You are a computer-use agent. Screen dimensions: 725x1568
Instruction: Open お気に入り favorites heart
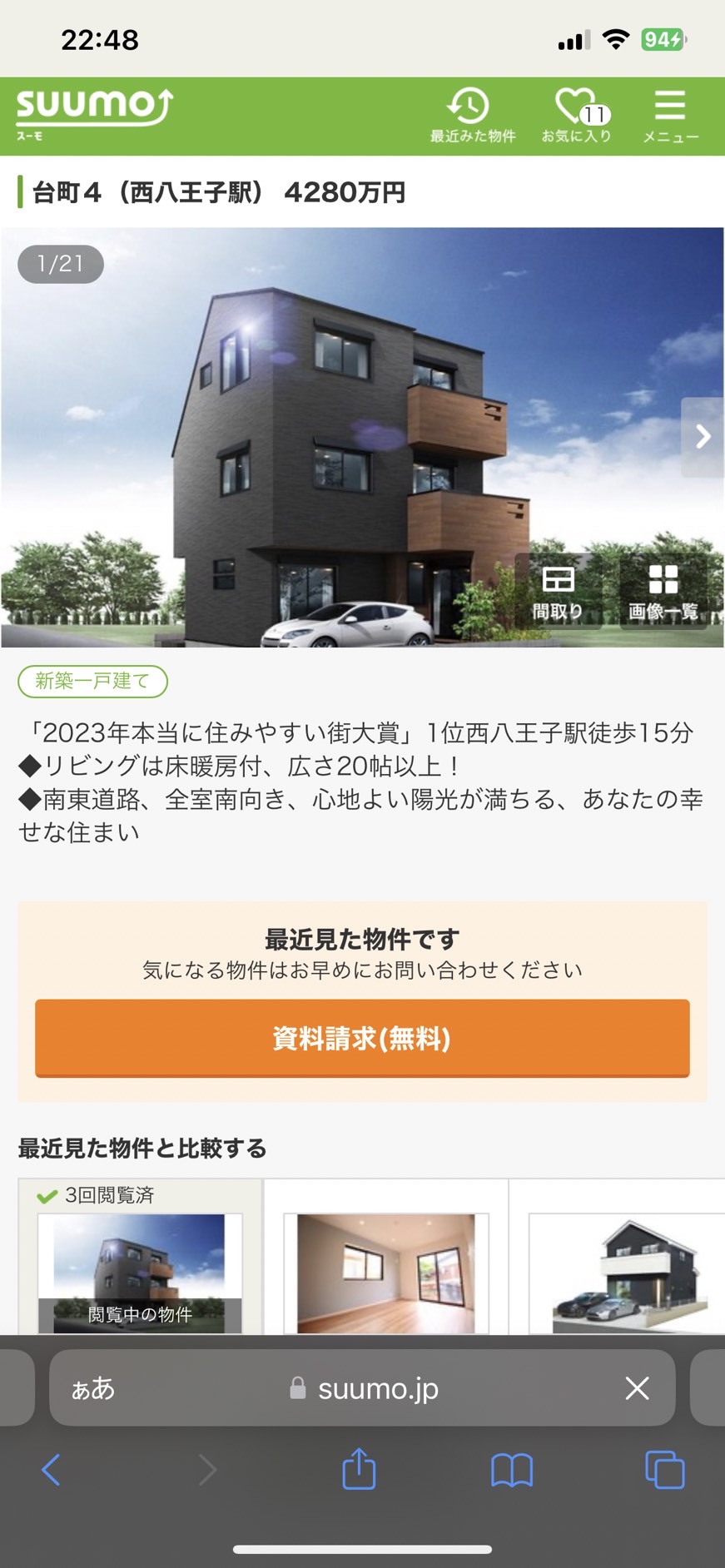point(577,116)
